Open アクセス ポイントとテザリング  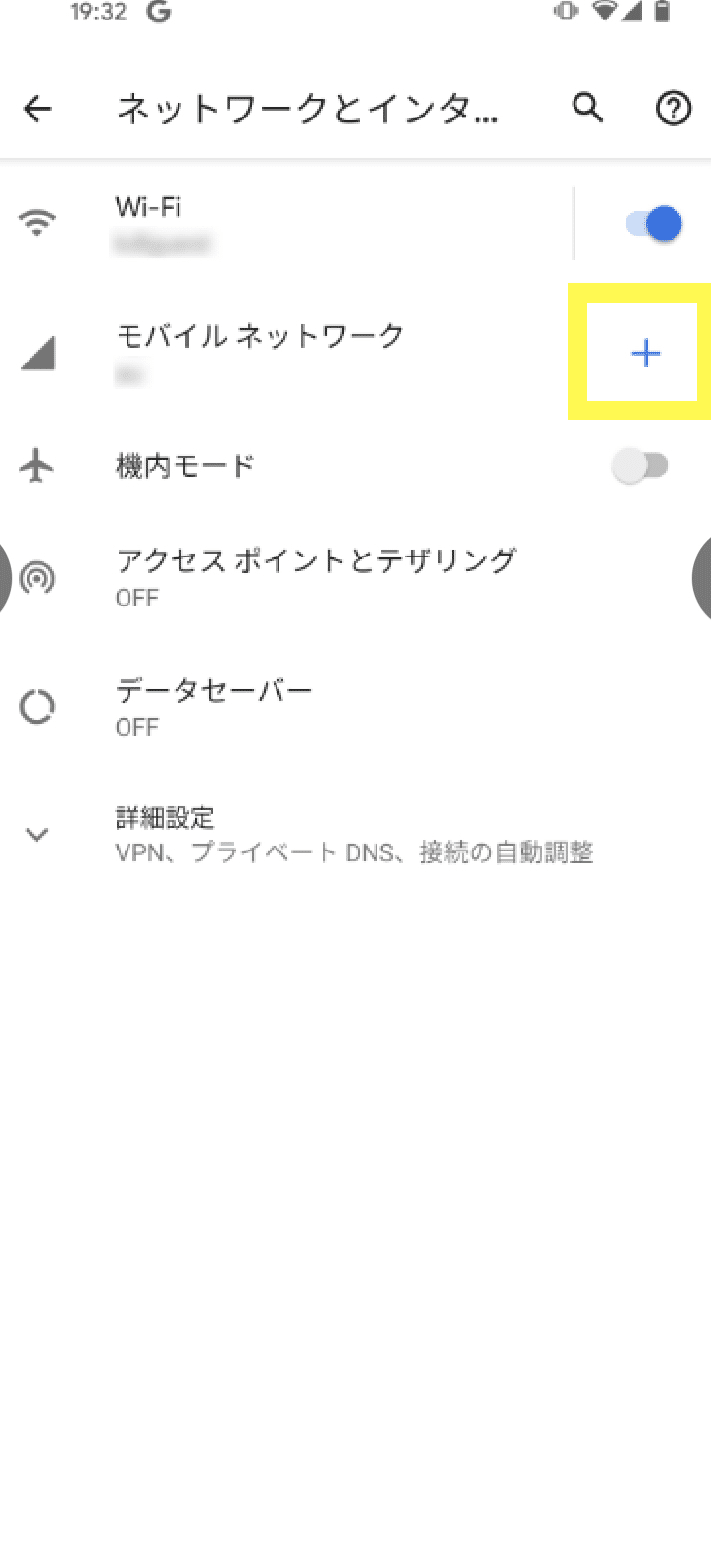pos(316,577)
